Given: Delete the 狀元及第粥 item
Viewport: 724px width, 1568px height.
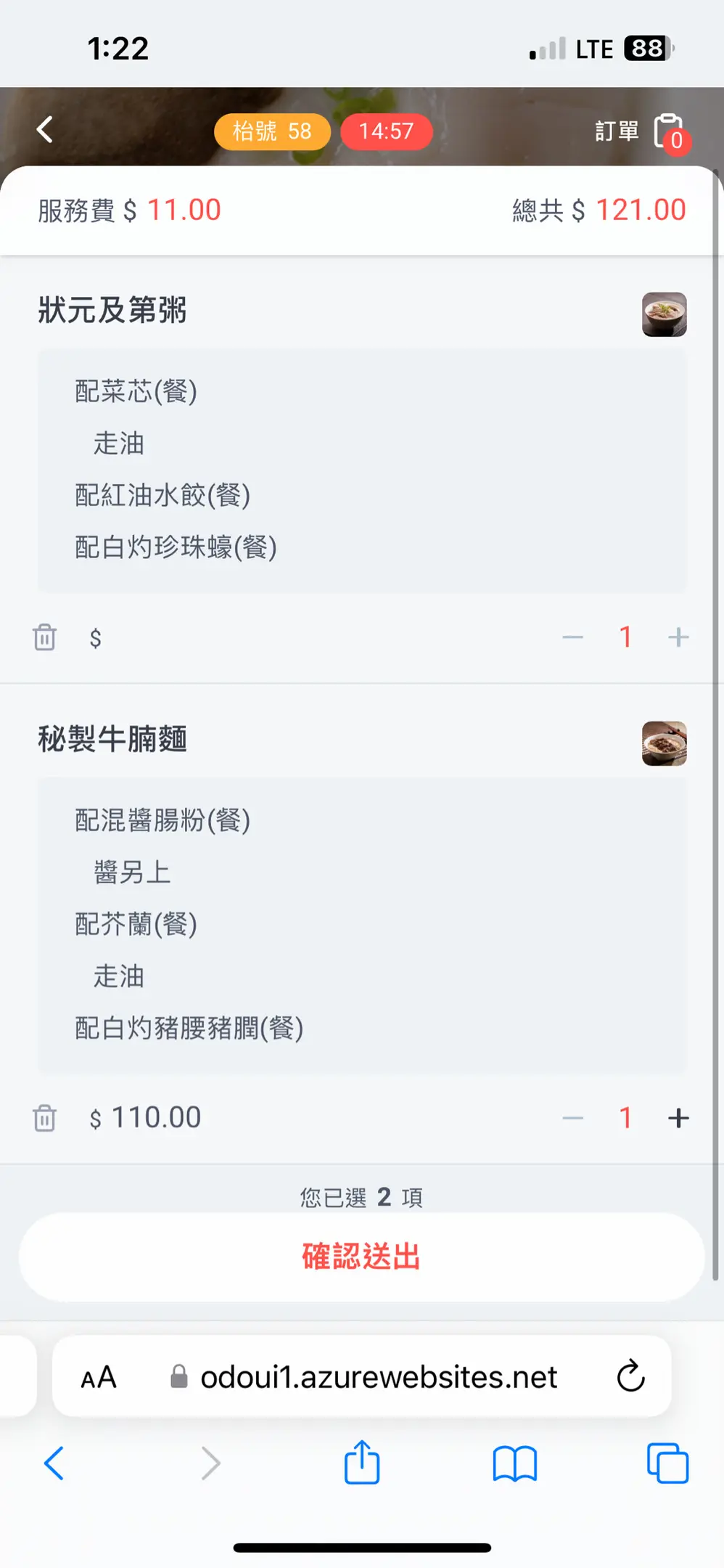Looking at the screenshot, I should point(44,637).
